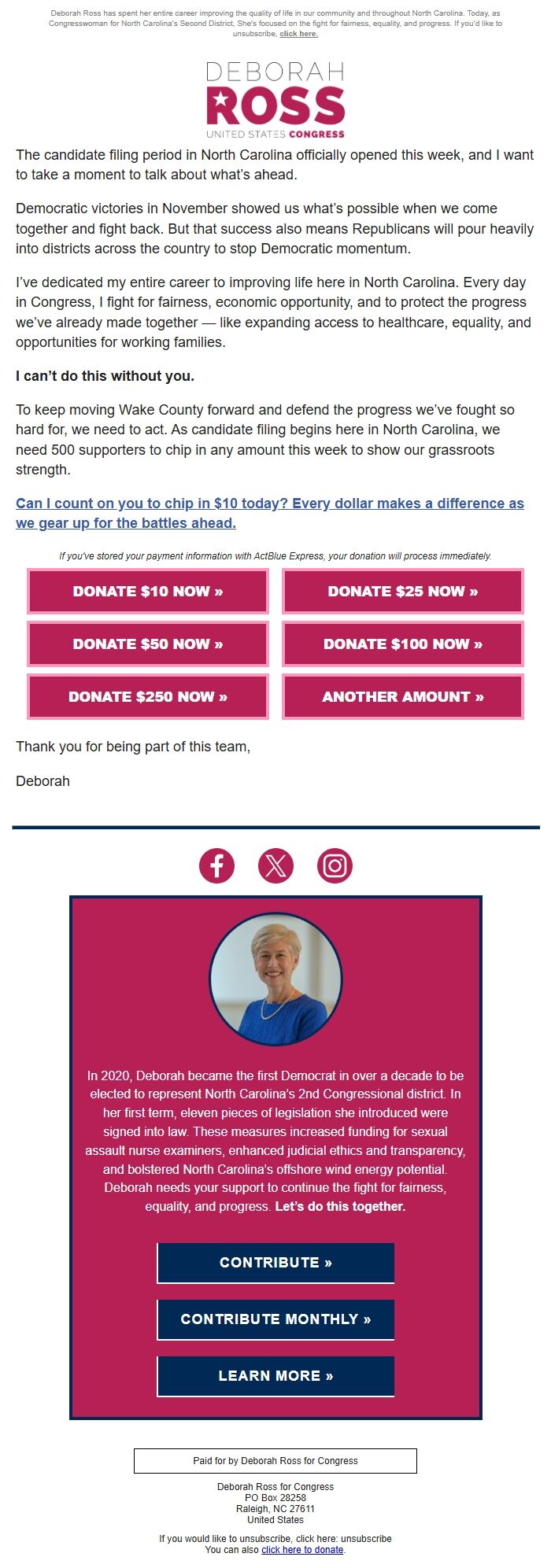Image resolution: width=551 pixels, height=1568 pixels.
Task: Open the Instagram icon
Action: coord(335,865)
